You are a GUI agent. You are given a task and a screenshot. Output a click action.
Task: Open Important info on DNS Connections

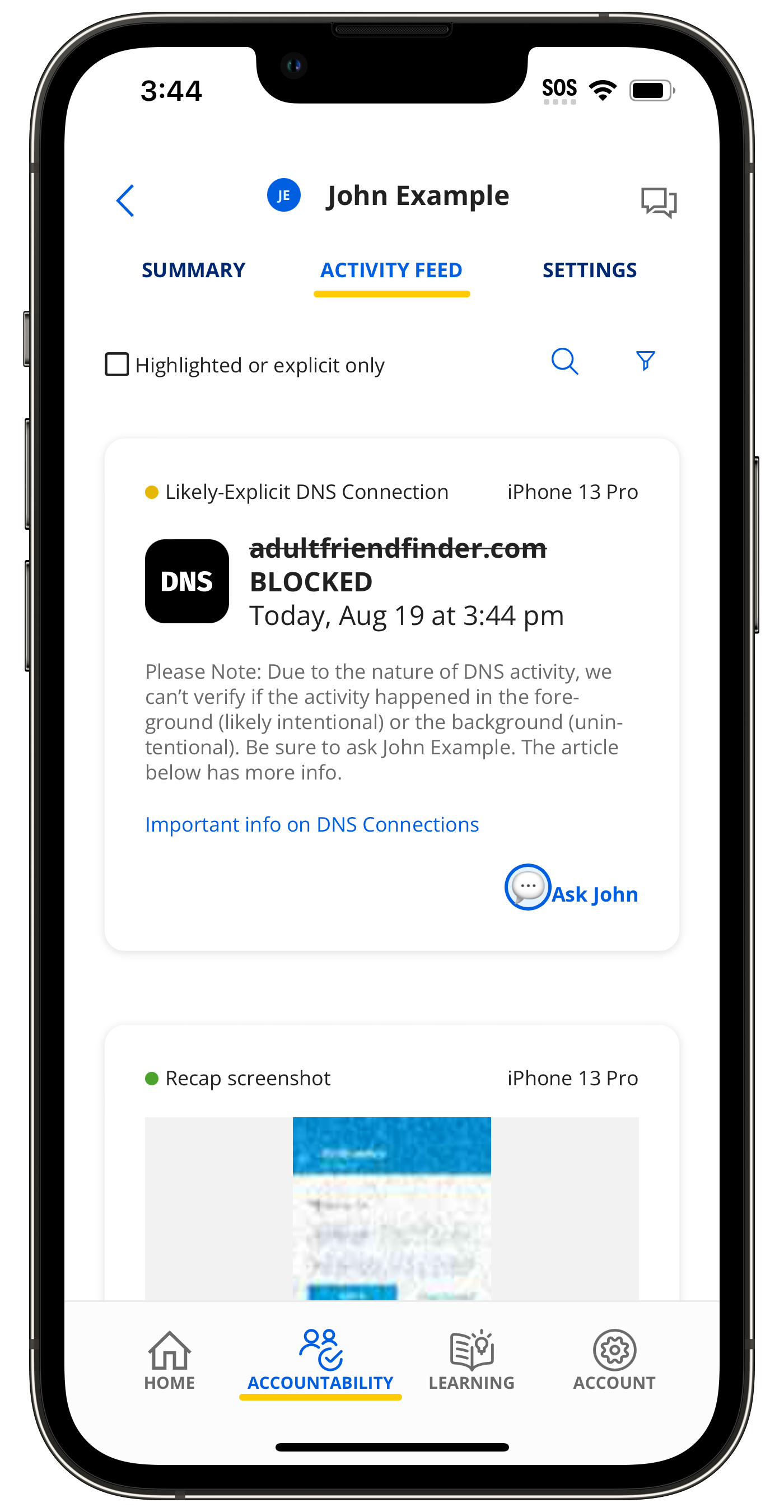tap(311, 824)
